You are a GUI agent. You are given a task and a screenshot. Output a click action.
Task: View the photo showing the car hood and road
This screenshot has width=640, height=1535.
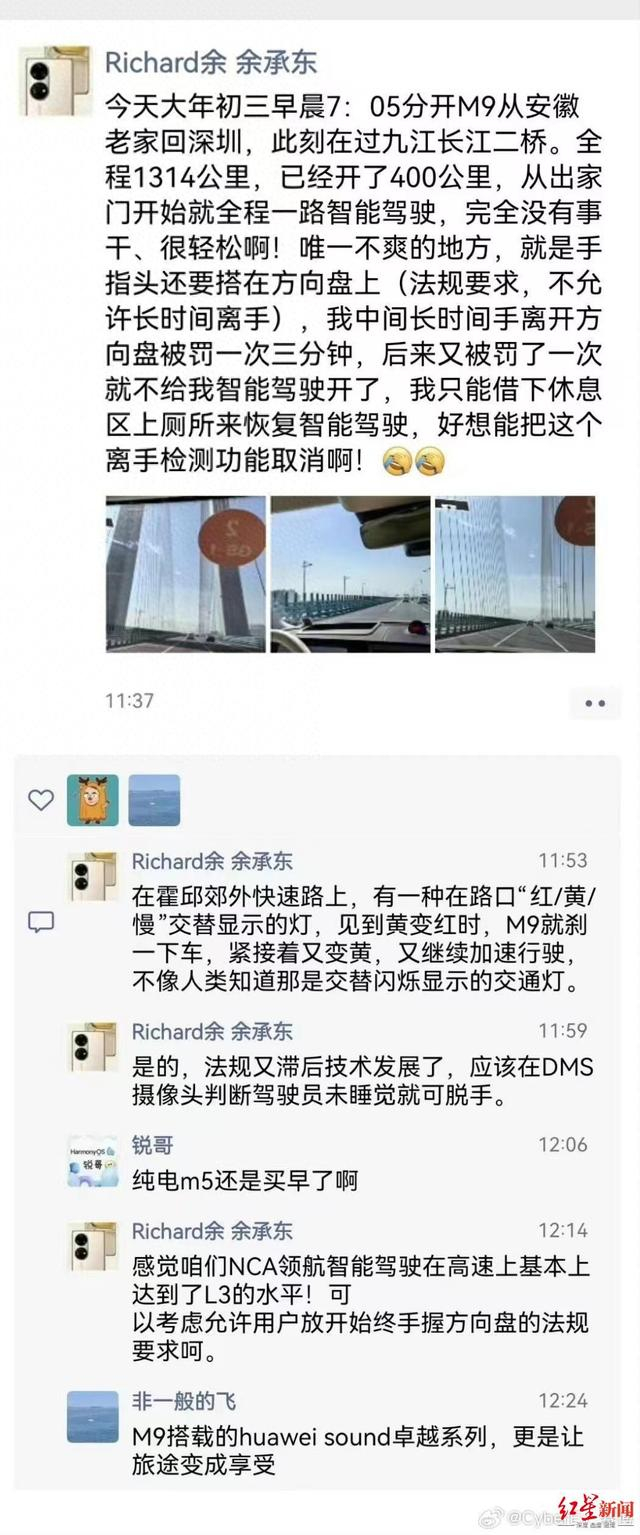pos(351,574)
